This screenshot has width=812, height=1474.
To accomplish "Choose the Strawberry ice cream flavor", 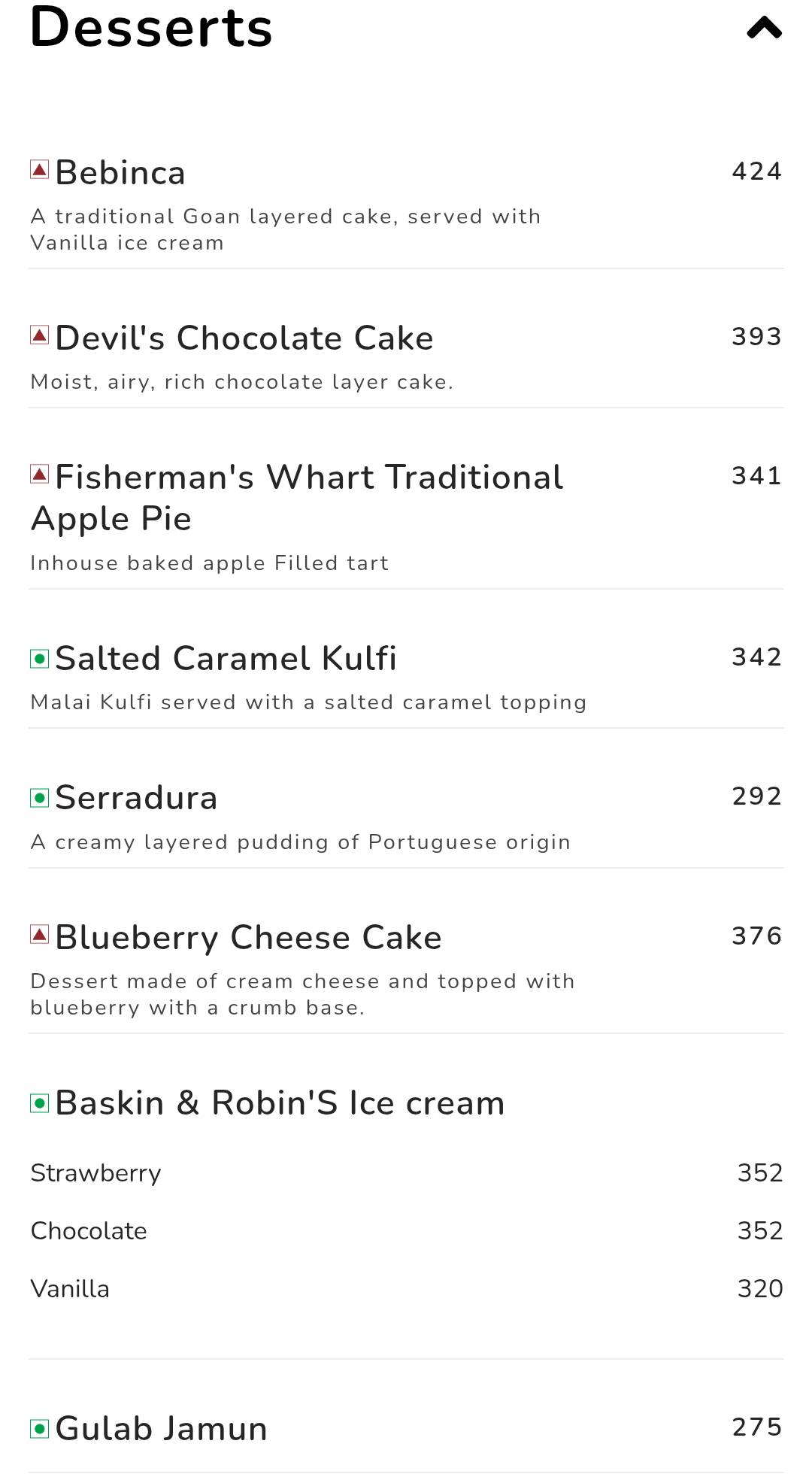I will [x=95, y=1172].
